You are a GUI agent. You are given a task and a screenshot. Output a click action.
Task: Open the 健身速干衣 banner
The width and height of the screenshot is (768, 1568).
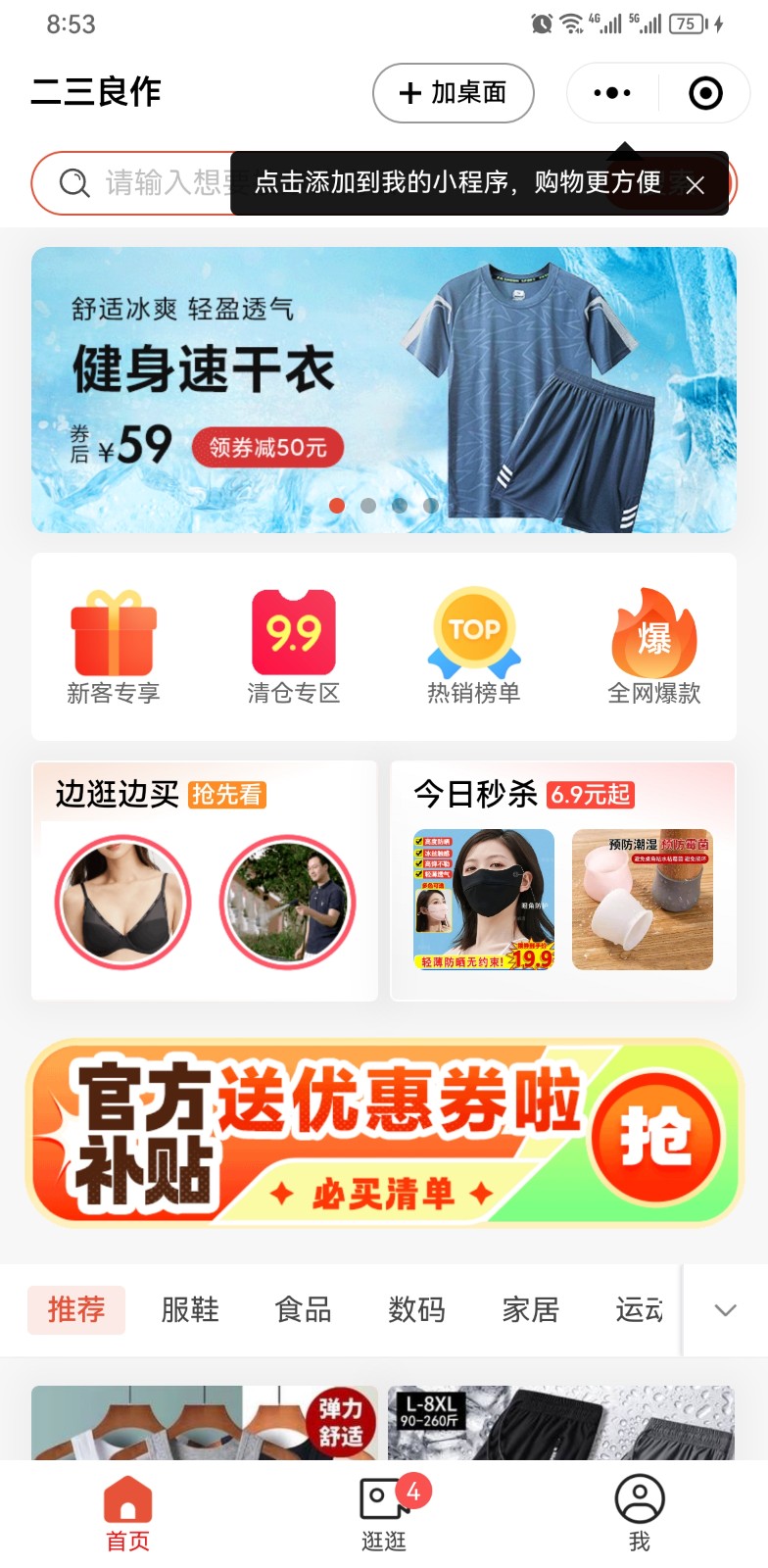point(383,390)
